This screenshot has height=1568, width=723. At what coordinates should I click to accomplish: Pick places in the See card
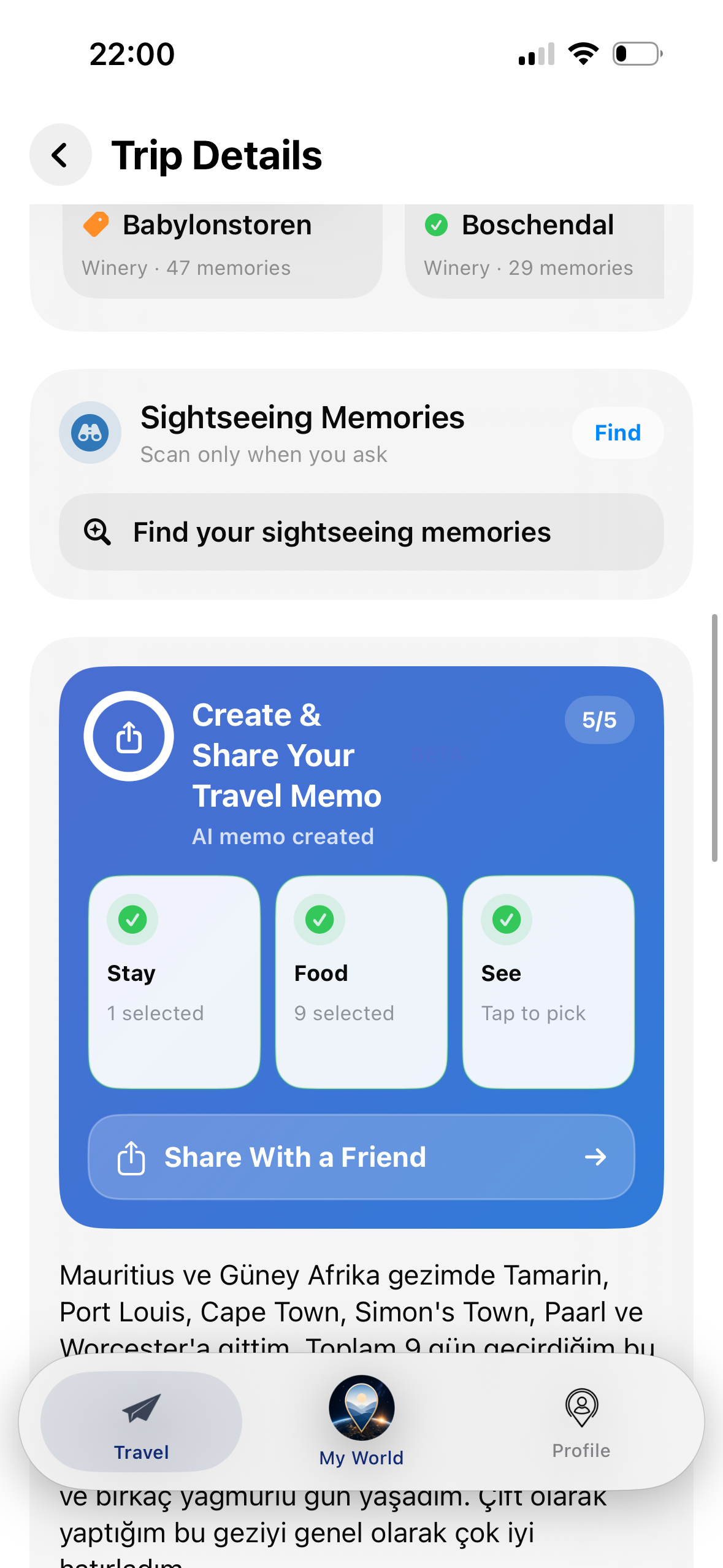(x=548, y=982)
